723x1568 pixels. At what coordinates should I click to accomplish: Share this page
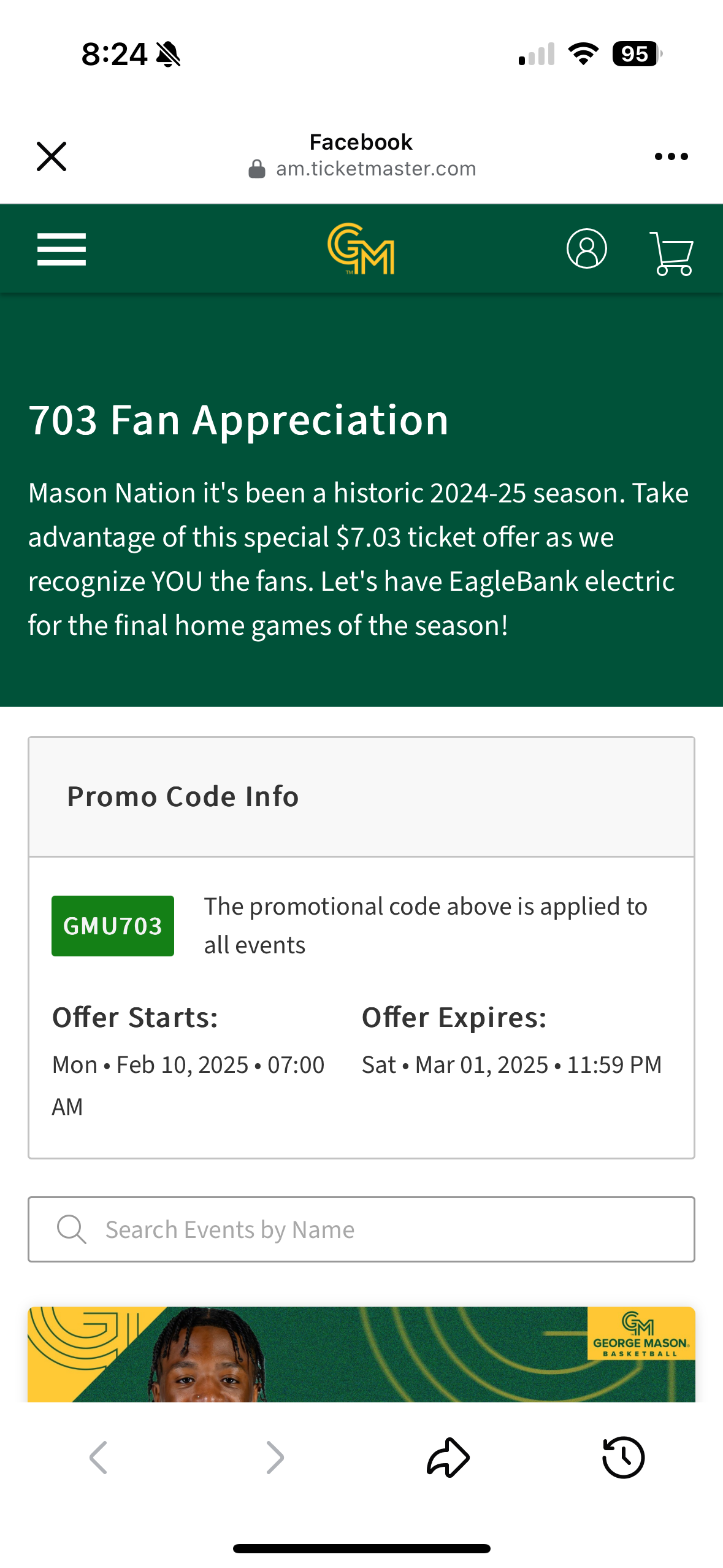pyautogui.click(x=448, y=1457)
